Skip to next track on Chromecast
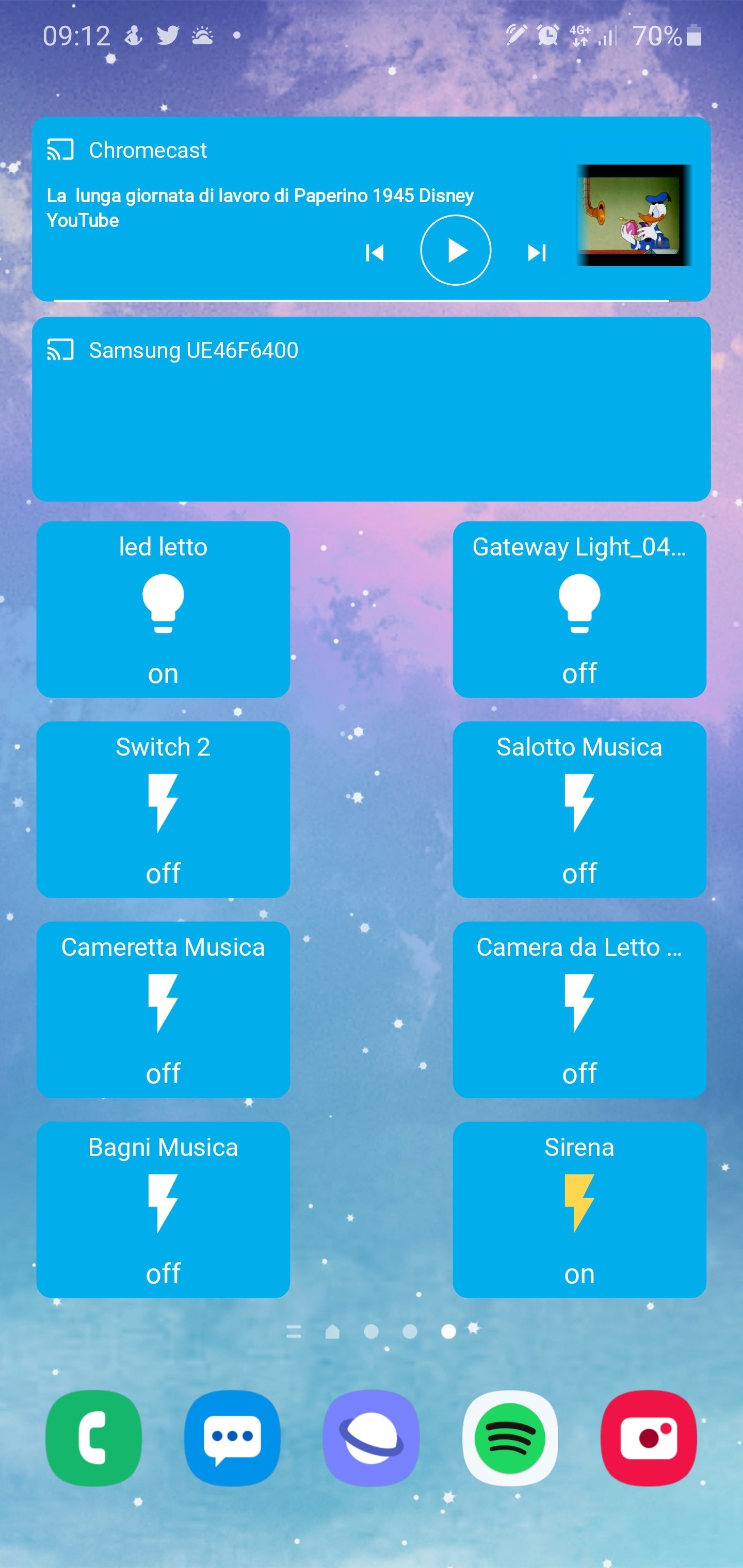743x1568 pixels. [537, 253]
